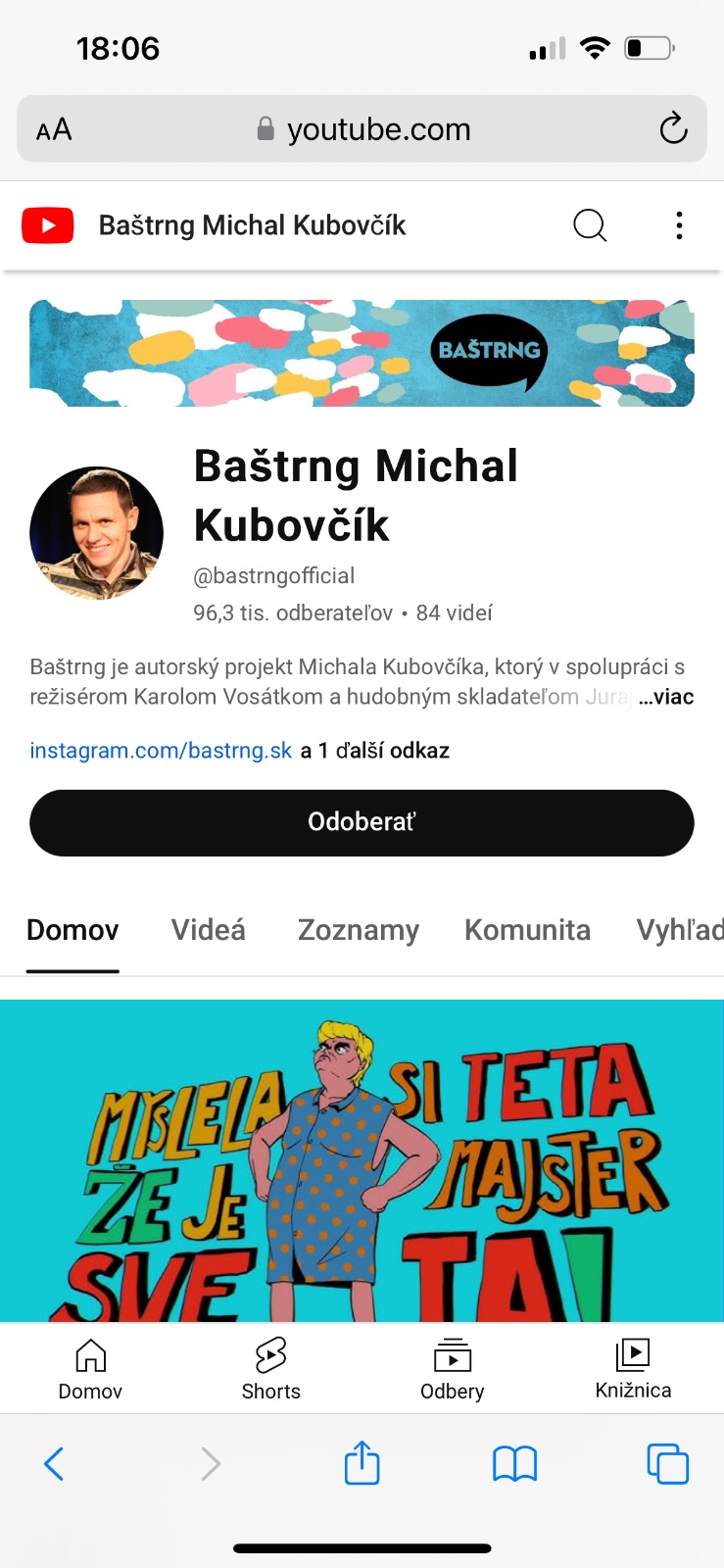The width and height of the screenshot is (724, 1568).
Task: Open Odbery subscriptions in bottom navigation
Action: point(452,1369)
